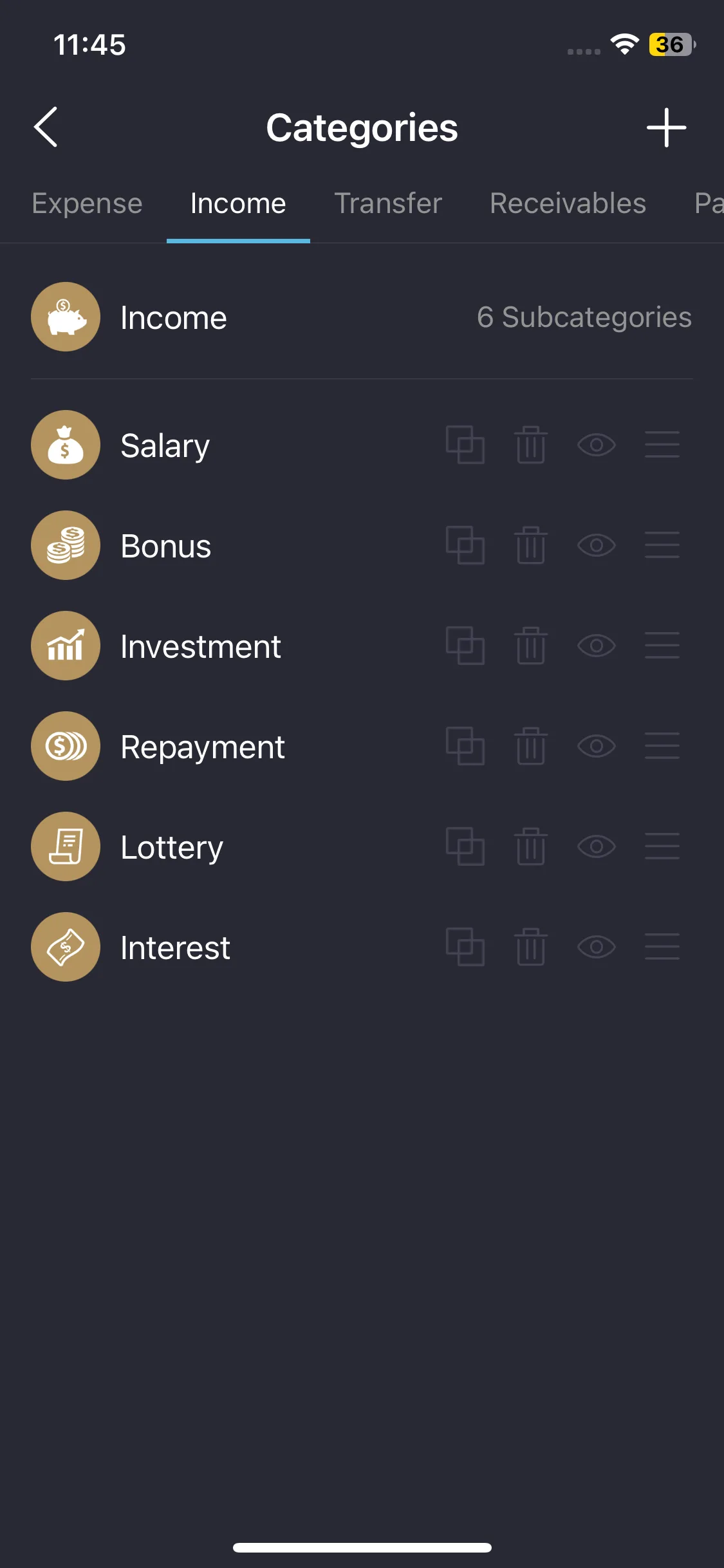The image size is (724, 1568).
Task: Open the Repayment subcategory
Action: pyautogui.click(x=203, y=747)
